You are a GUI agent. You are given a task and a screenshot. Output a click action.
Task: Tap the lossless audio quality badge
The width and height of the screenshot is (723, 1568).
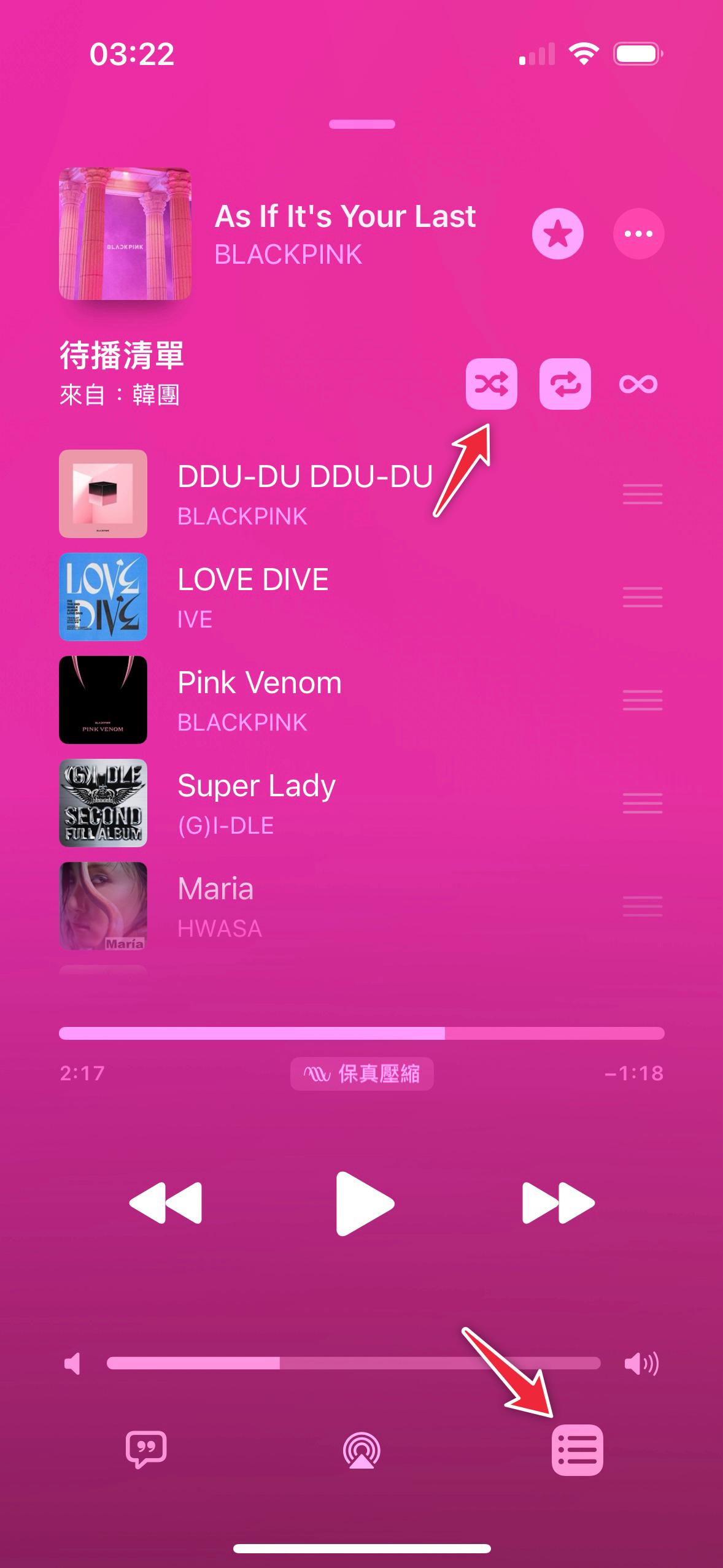pos(361,1073)
